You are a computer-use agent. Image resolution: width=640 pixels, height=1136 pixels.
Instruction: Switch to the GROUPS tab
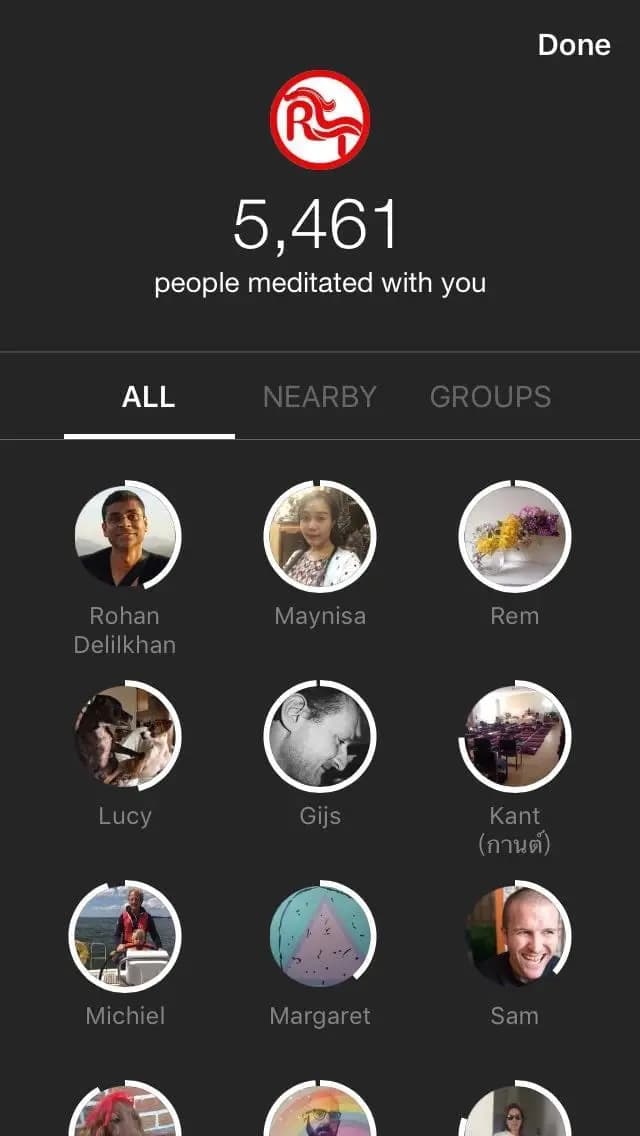490,397
